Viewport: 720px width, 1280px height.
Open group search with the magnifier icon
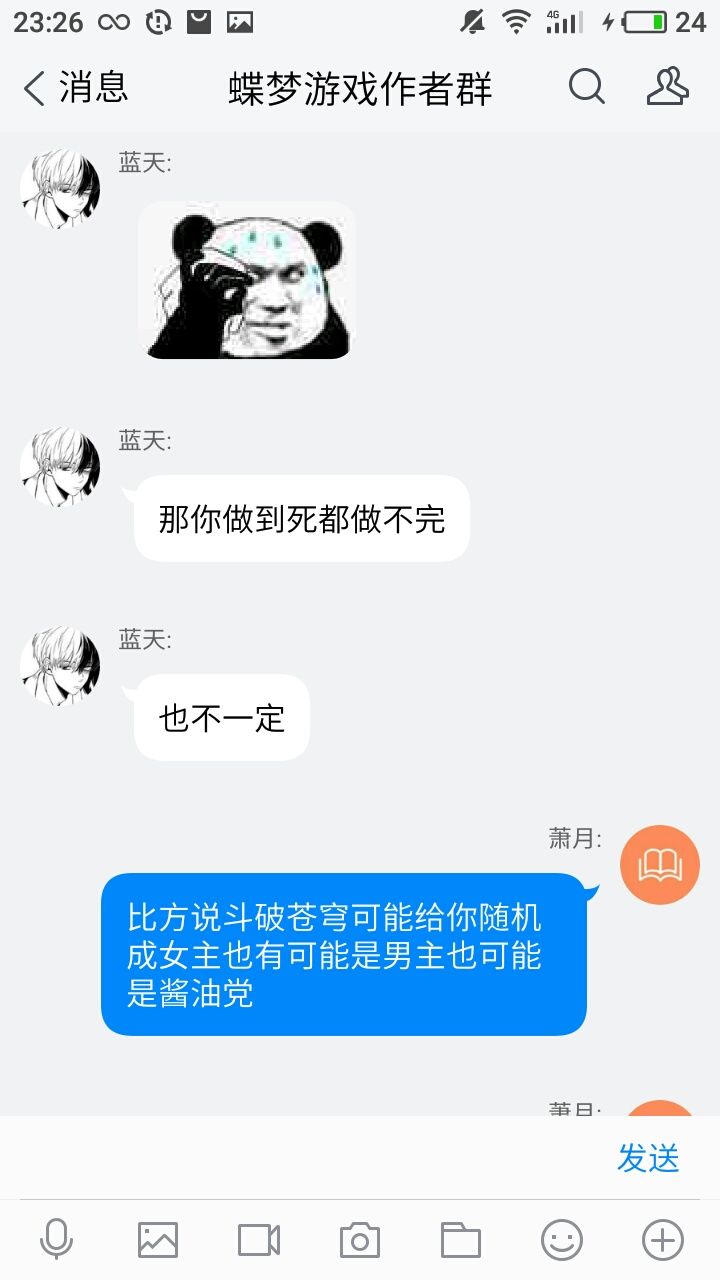pos(587,88)
